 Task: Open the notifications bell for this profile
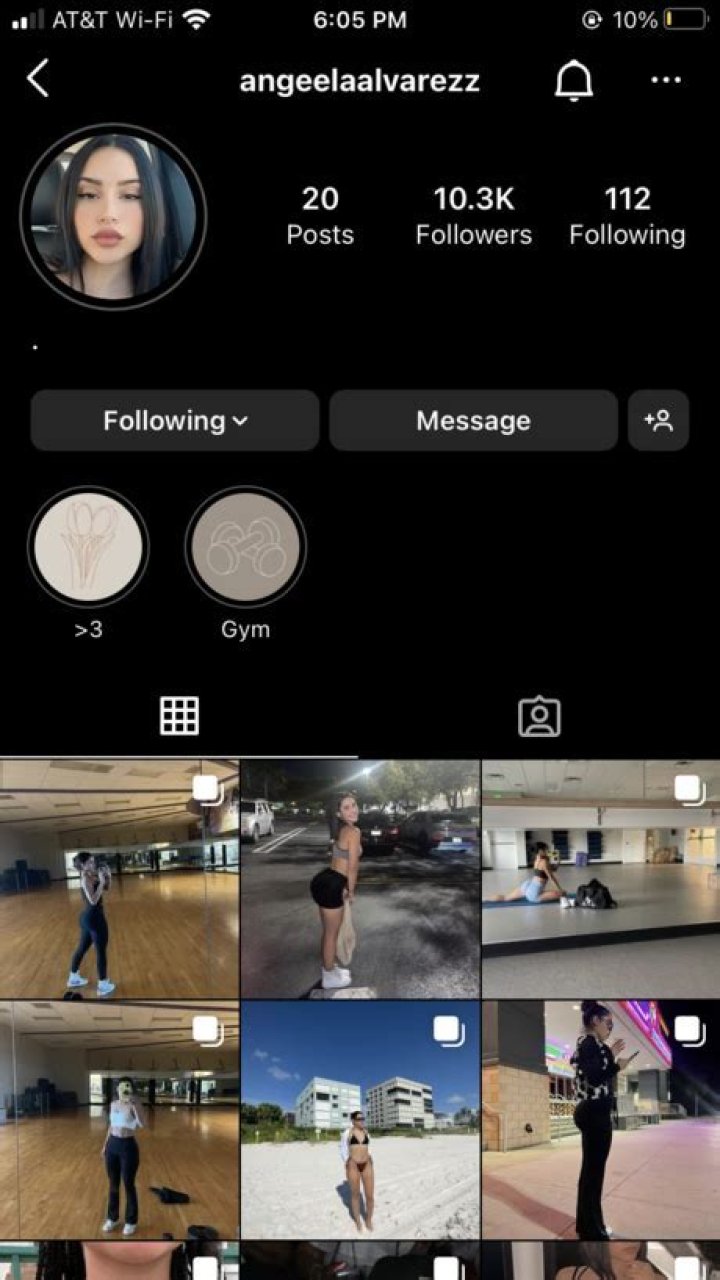tap(573, 81)
